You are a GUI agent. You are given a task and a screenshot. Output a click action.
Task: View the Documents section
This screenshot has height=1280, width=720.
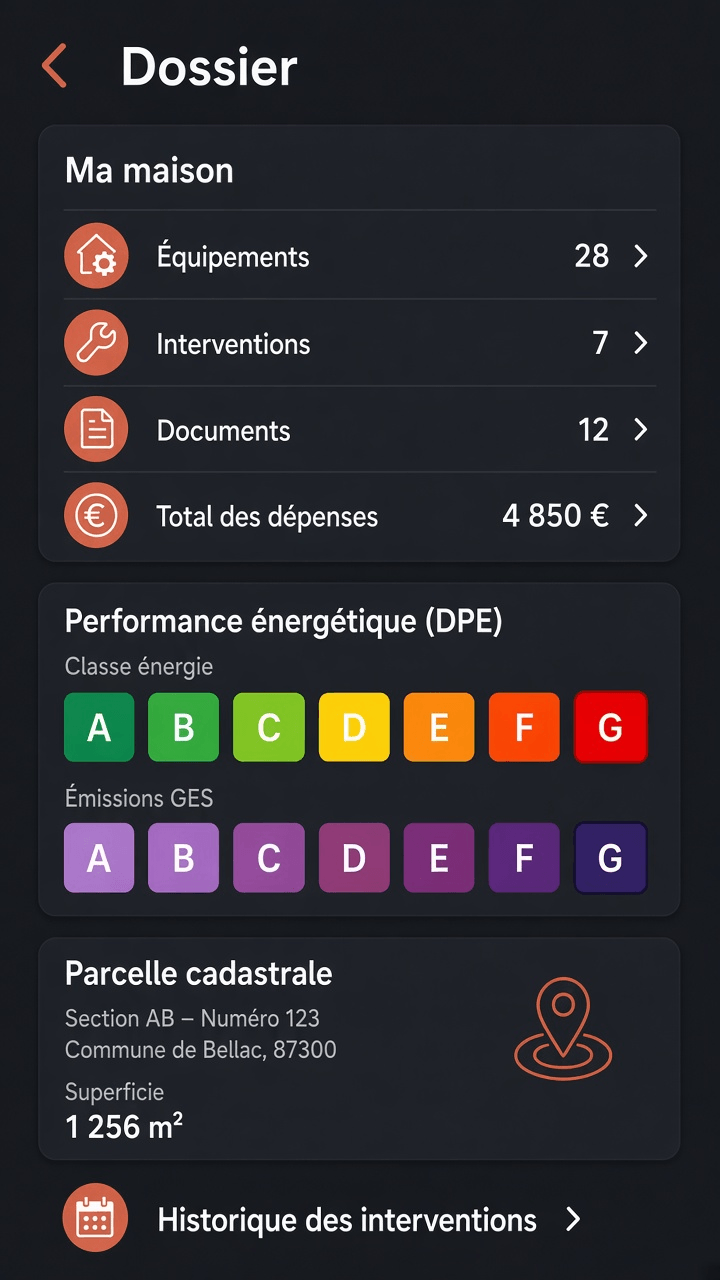coord(359,430)
